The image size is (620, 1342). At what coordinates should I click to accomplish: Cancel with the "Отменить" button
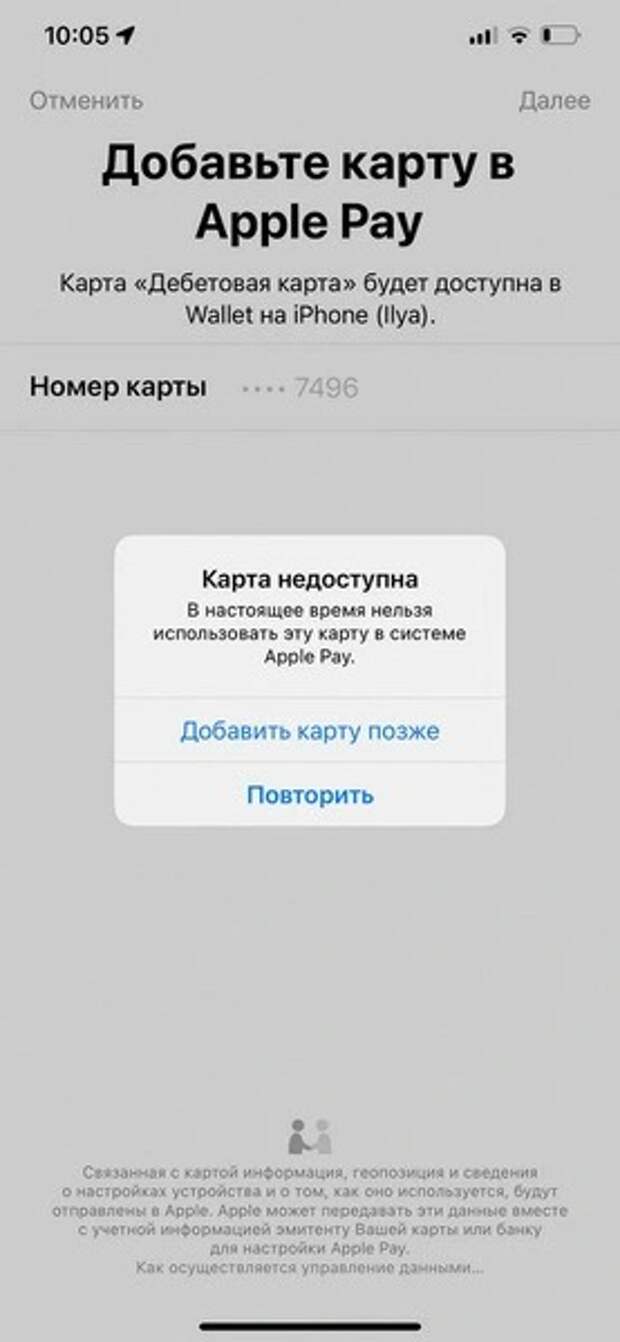click(x=86, y=101)
